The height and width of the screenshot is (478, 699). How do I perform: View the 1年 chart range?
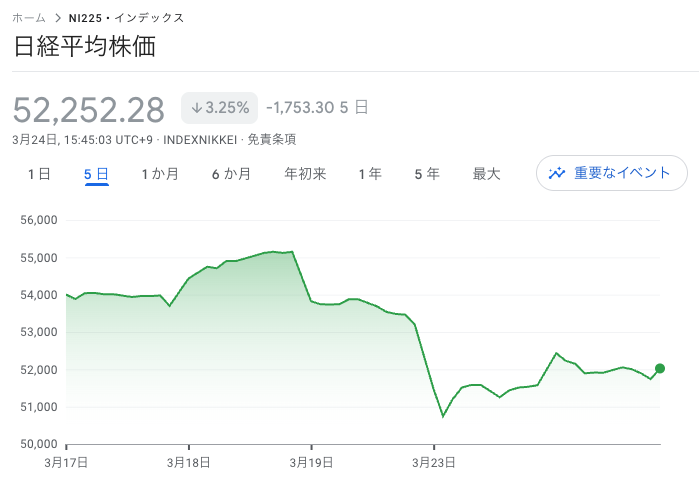(x=370, y=174)
